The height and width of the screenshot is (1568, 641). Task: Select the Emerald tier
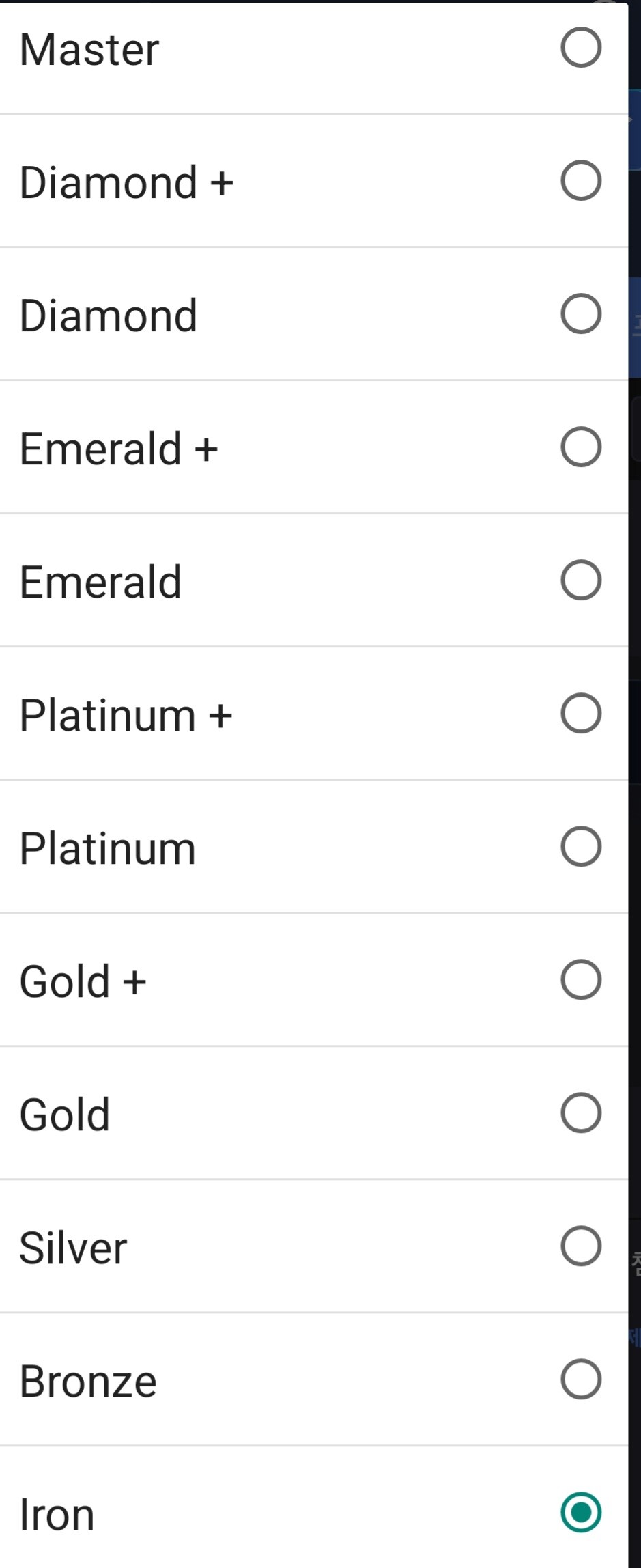click(x=580, y=580)
